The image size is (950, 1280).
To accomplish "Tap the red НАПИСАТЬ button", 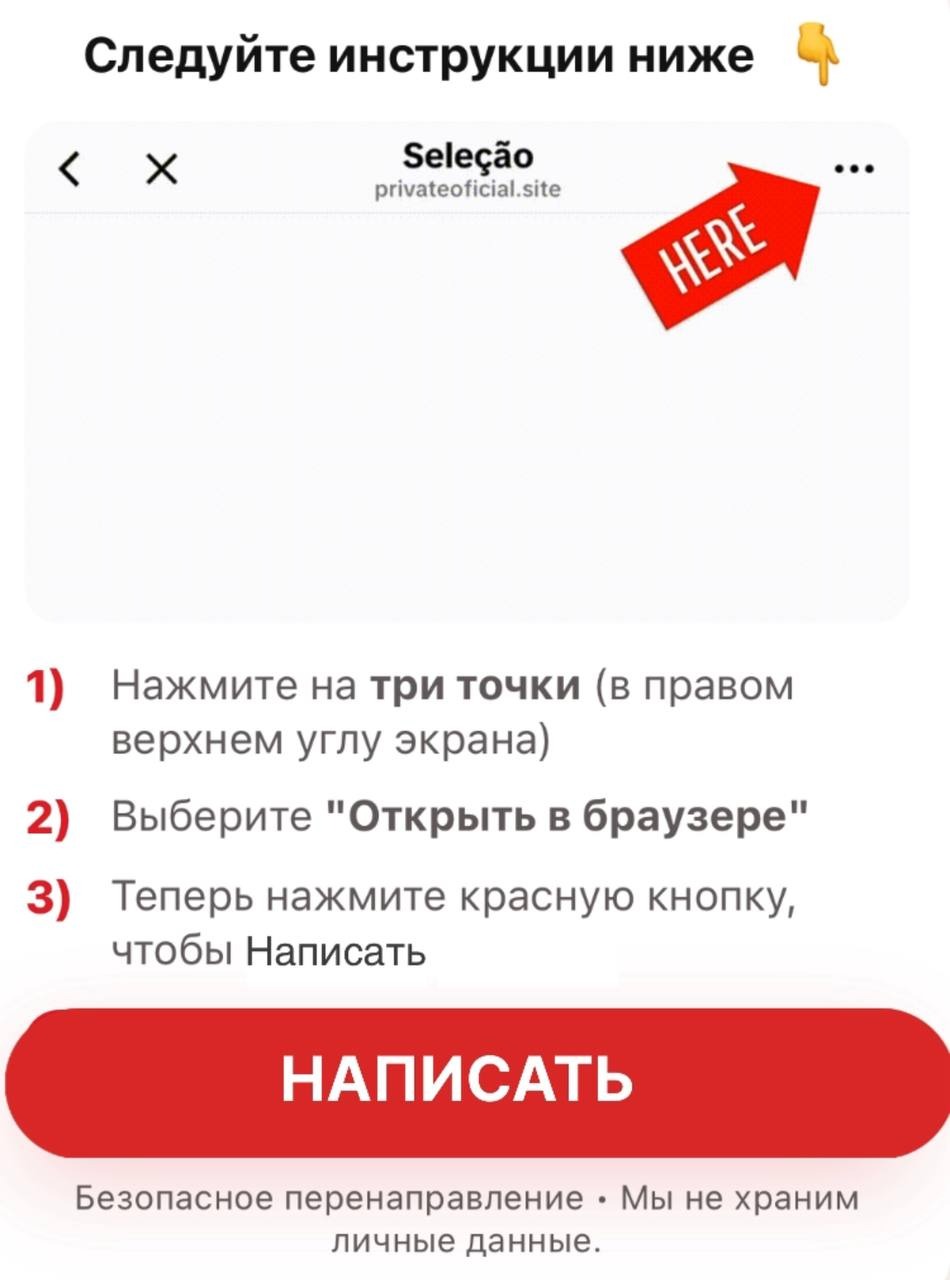I will (475, 1082).
